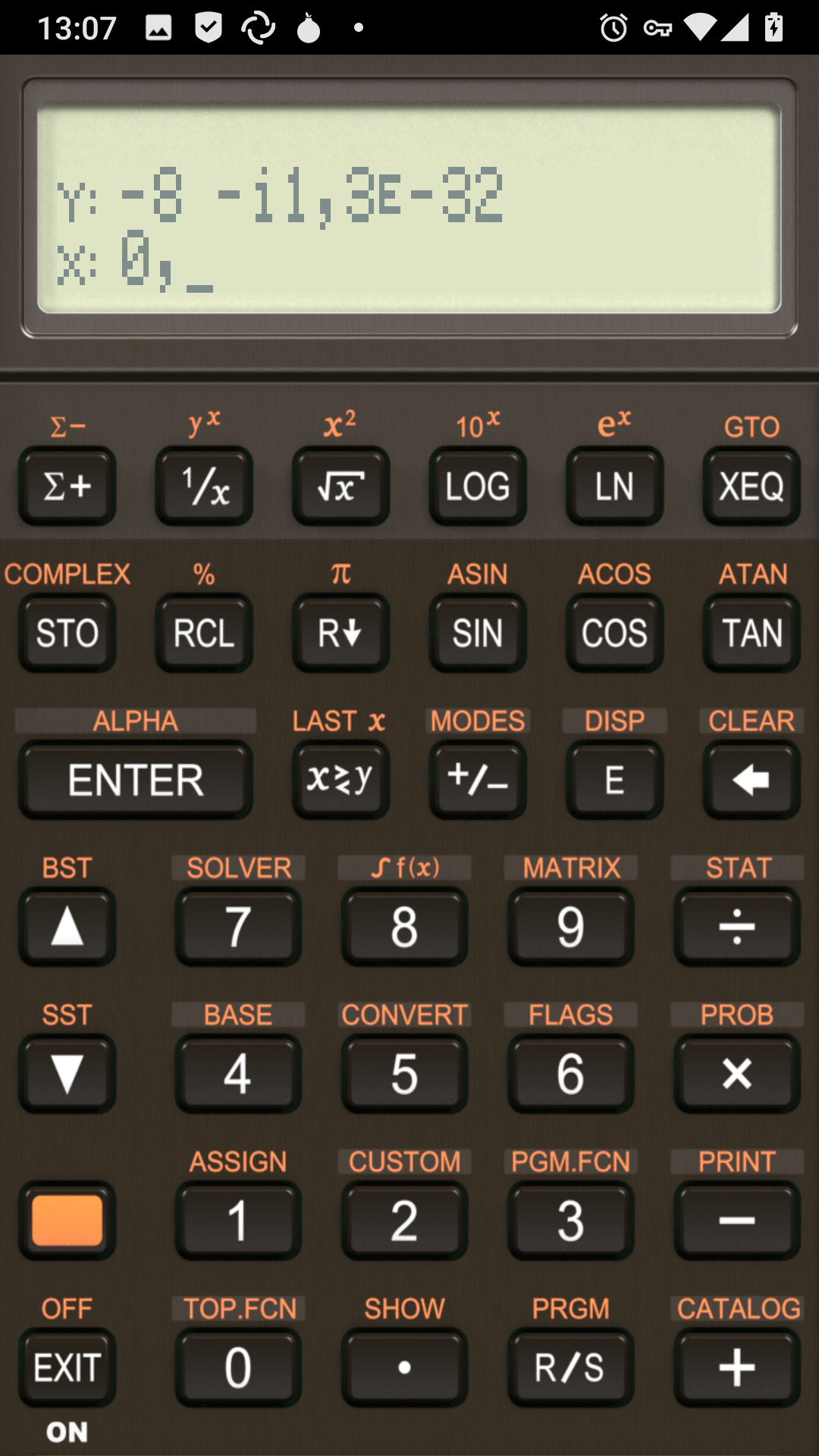Change the sign with the +/− key

tap(478, 780)
